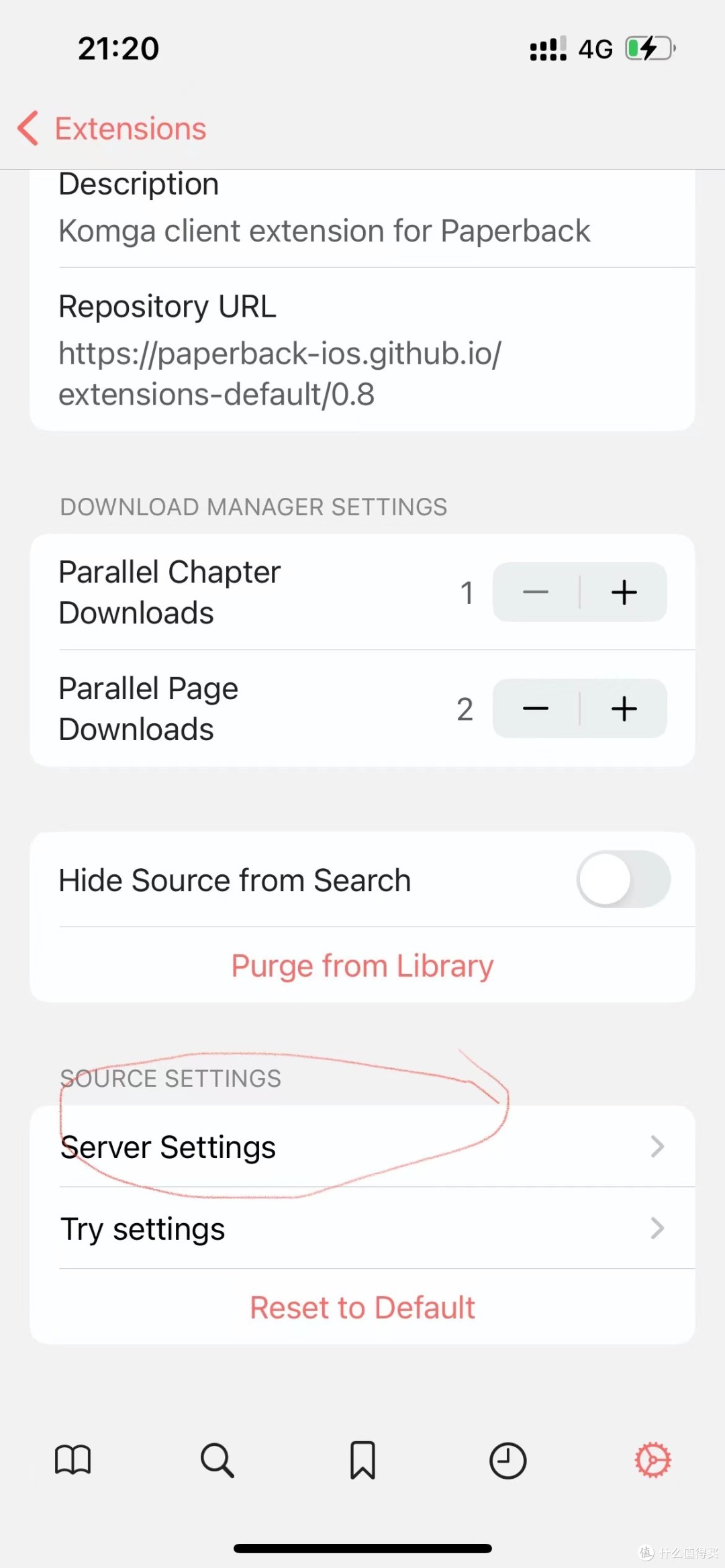The image size is (725, 1568).
Task: Switch to the search tab
Action: pyautogui.click(x=217, y=1460)
